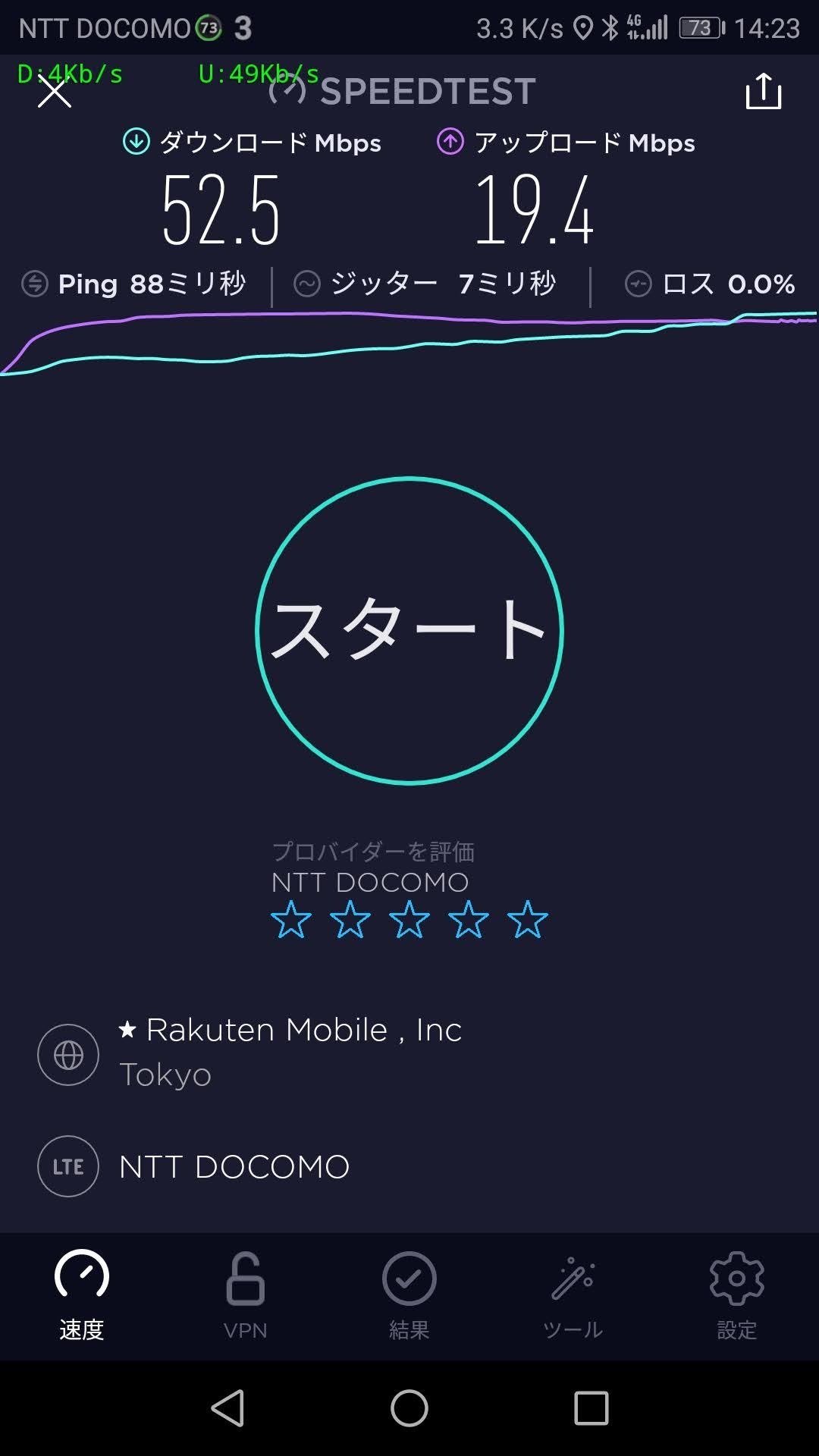819x1456 pixels.
Task: Open the NTT DOCOMO LTE connection row
Action: pyautogui.click(x=234, y=1166)
